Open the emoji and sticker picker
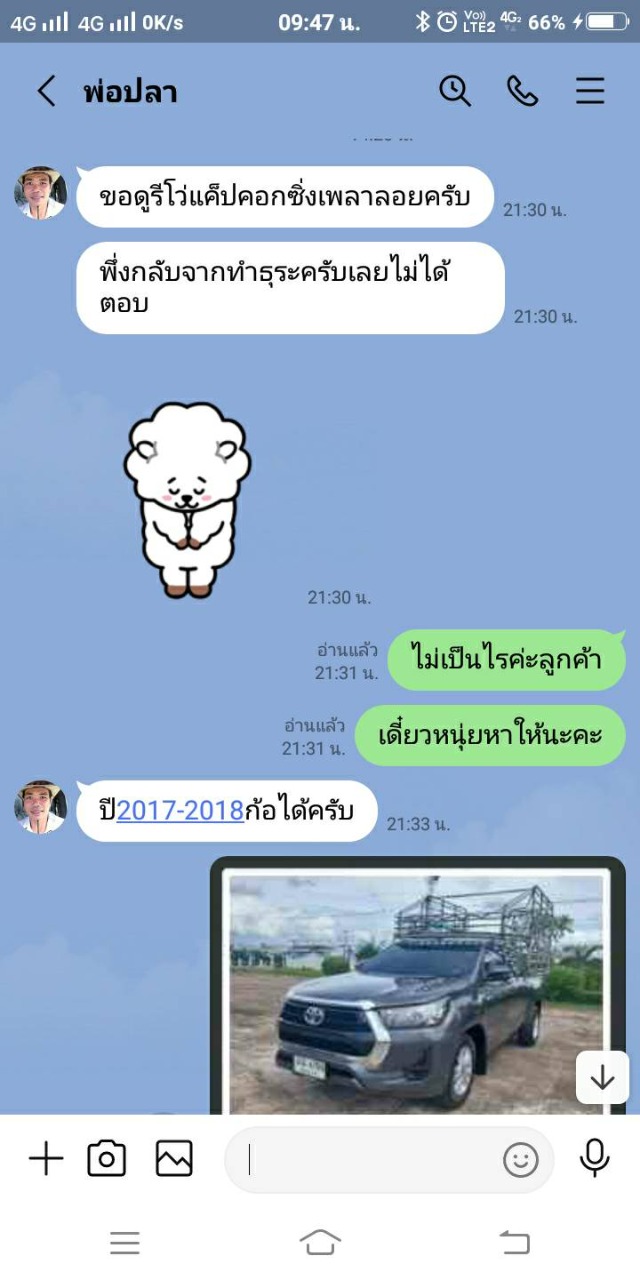The height and width of the screenshot is (1280, 640). (x=520, y=1160)
